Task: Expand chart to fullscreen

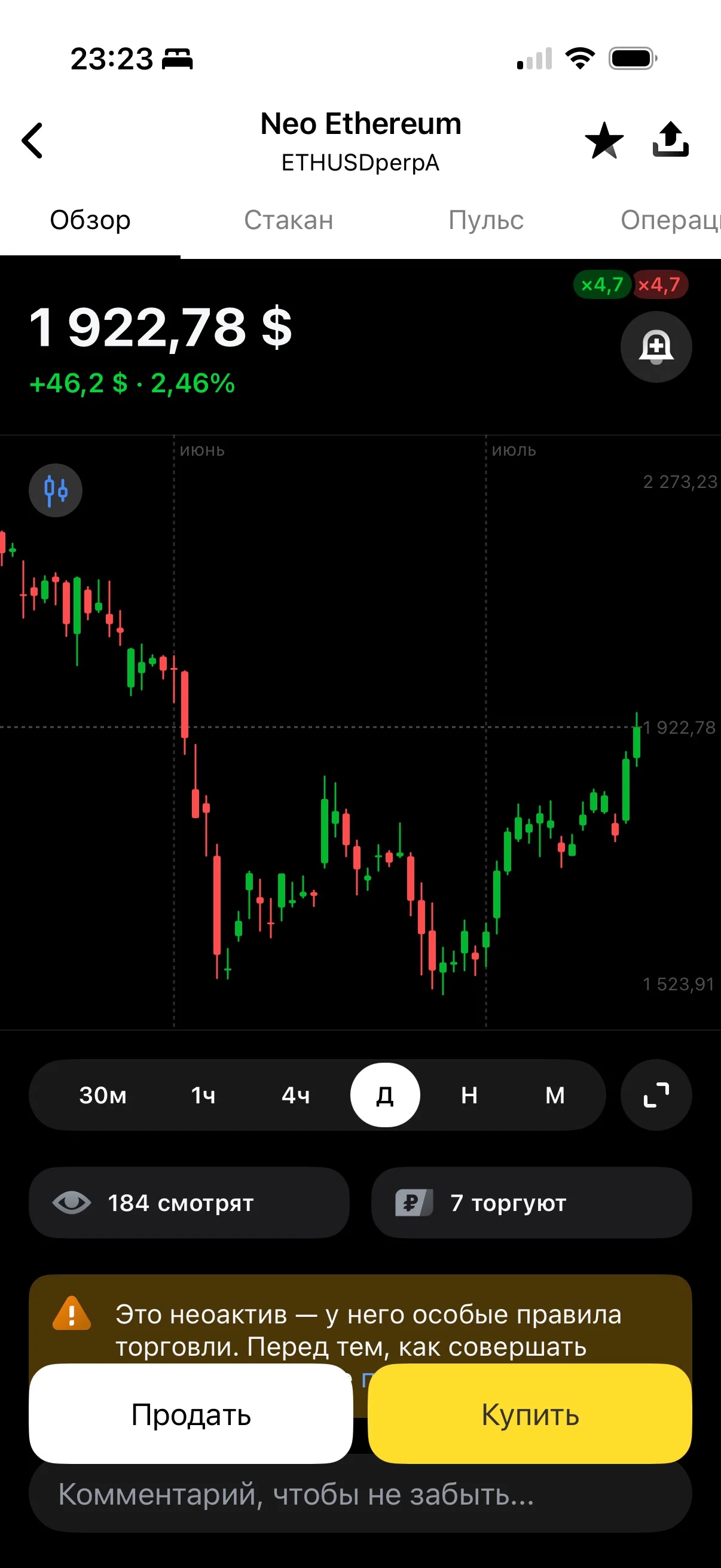Action: (656, 1095)
